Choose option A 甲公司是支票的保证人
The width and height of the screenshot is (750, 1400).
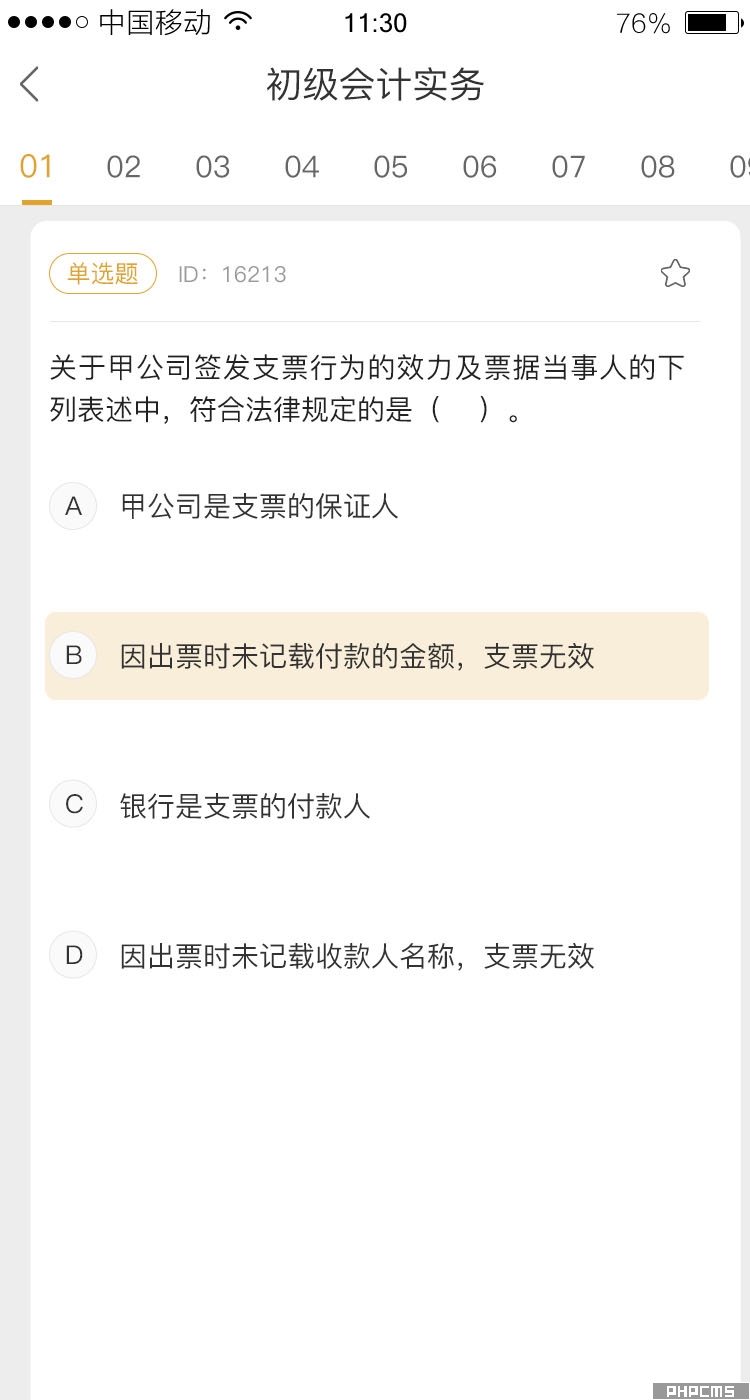(x=377, y=506)
